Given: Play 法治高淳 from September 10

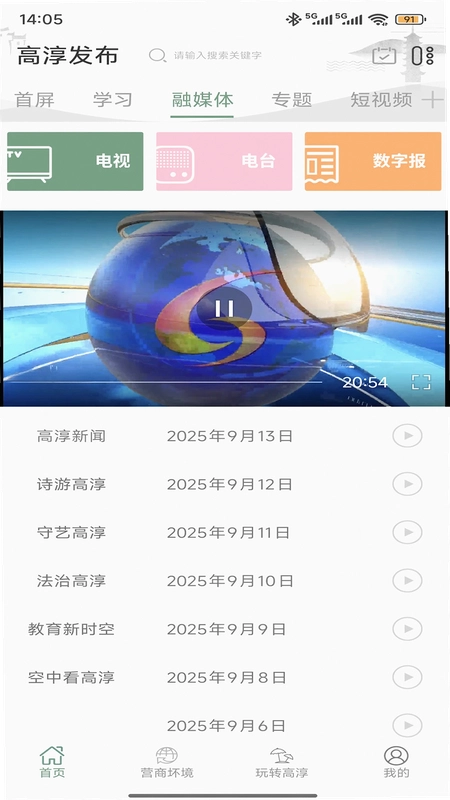Looking at the screenshot, I should click(407, 581).
